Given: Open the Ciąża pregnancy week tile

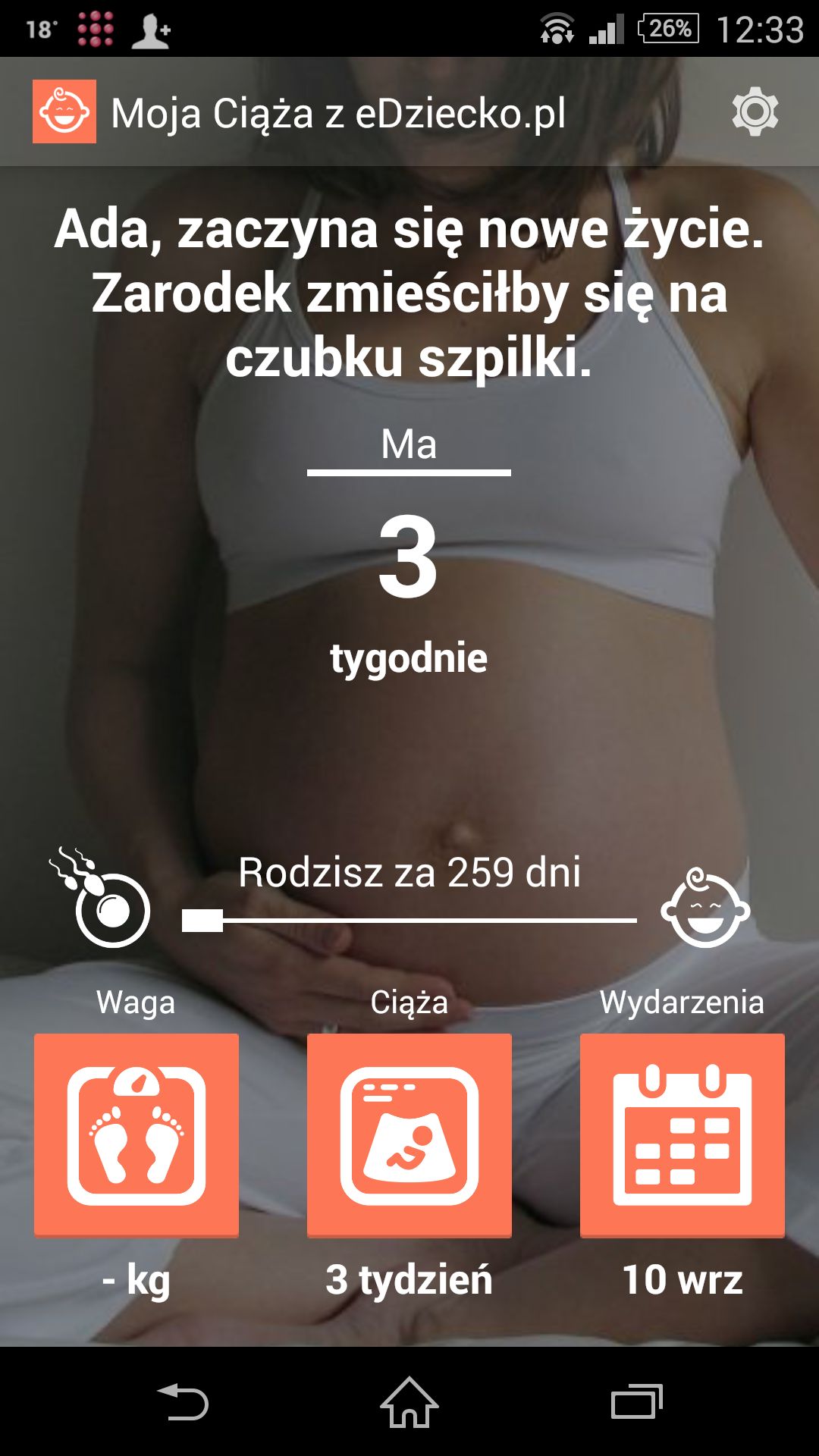Looking at the screenshot, I should tap(409, 1135).
